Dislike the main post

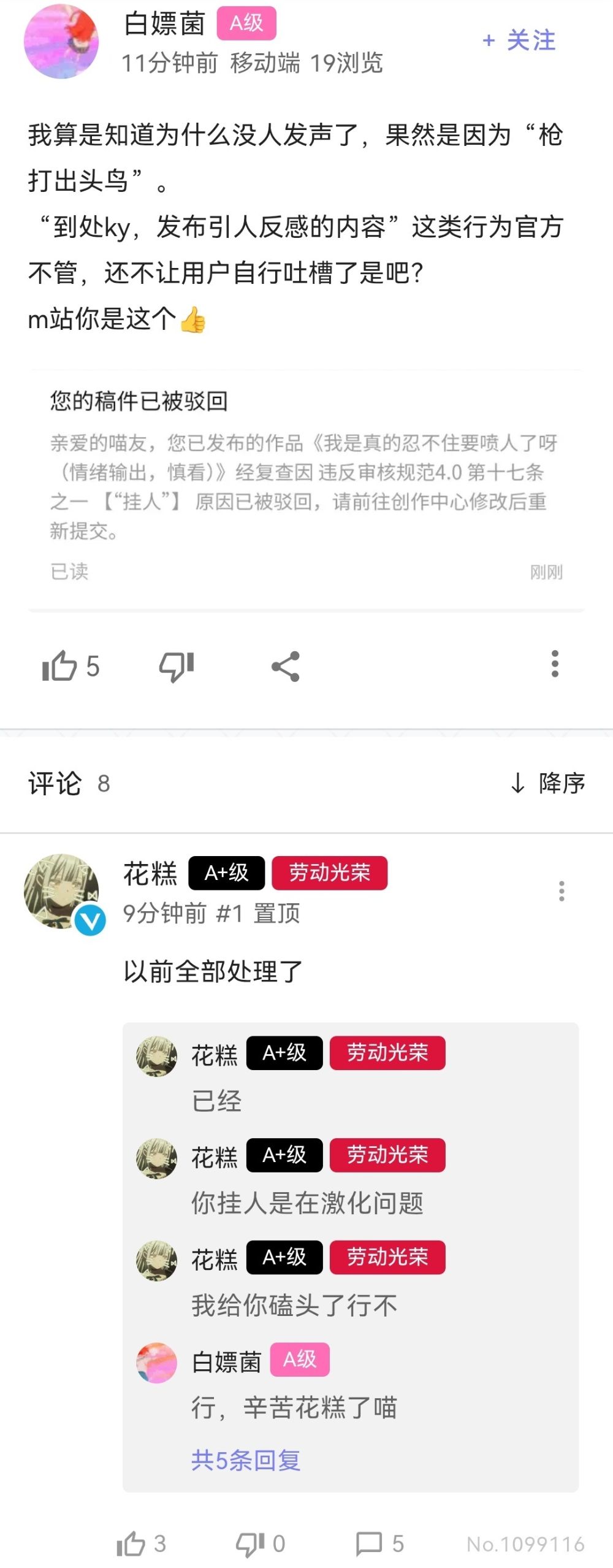click(177, 666)
